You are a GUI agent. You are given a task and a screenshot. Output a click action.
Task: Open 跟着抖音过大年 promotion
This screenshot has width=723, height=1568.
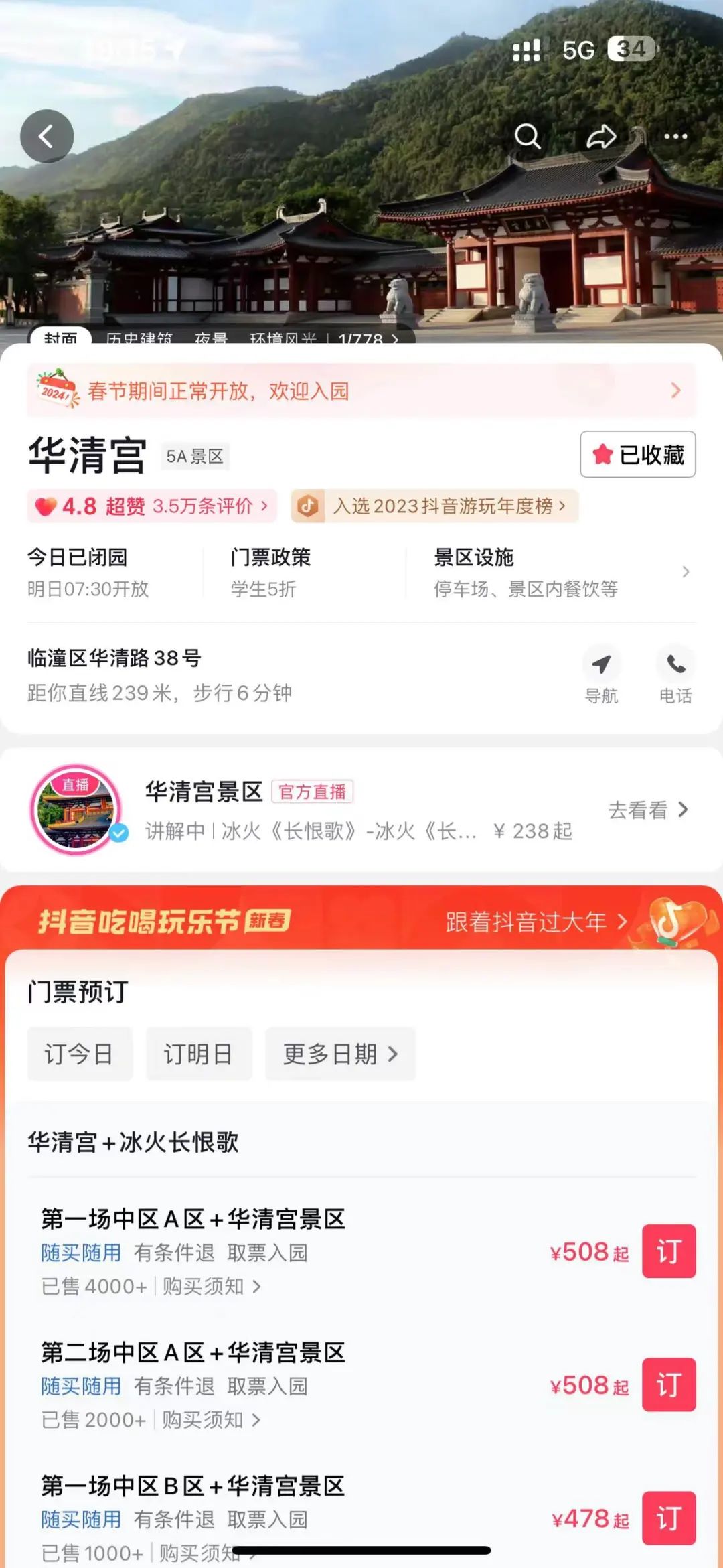click(536, 922)
